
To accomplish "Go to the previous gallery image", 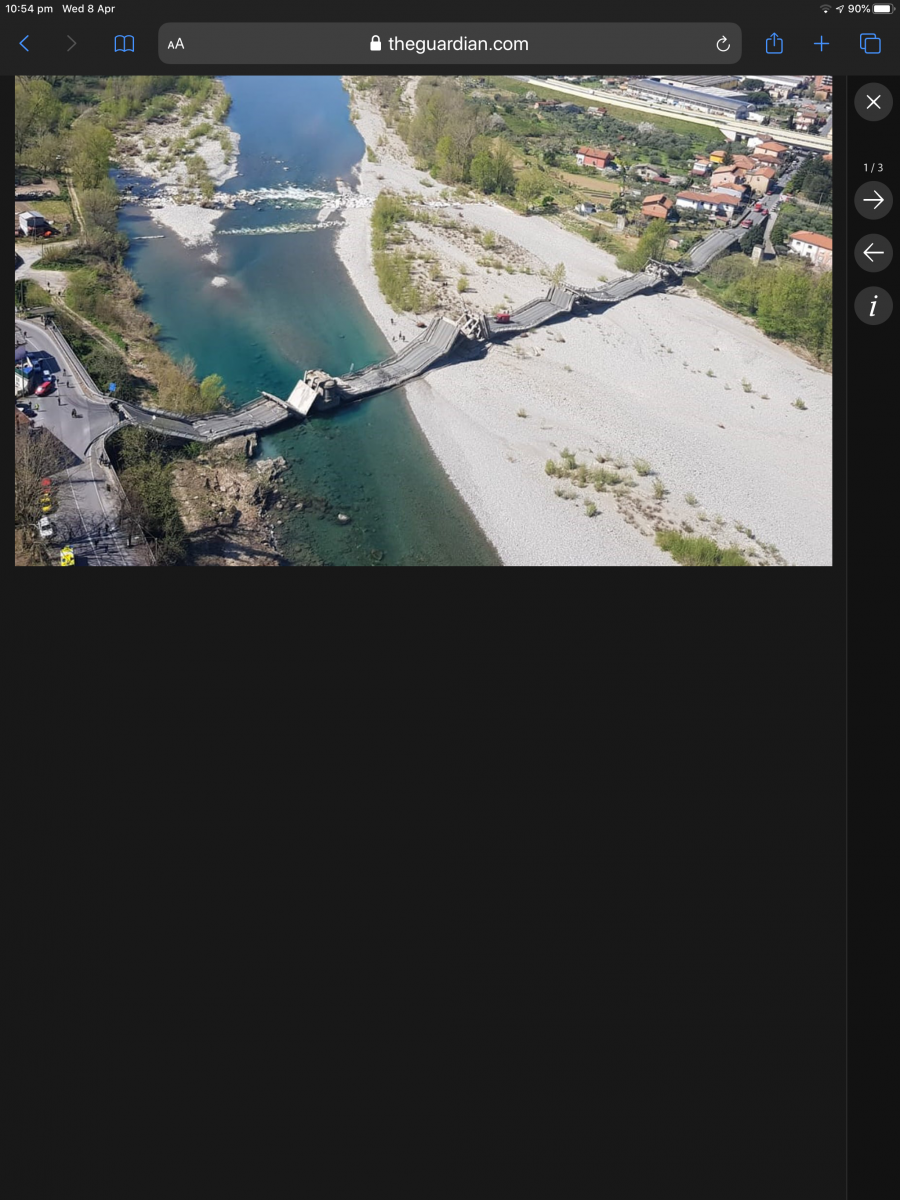I will [x=873, y=253].
